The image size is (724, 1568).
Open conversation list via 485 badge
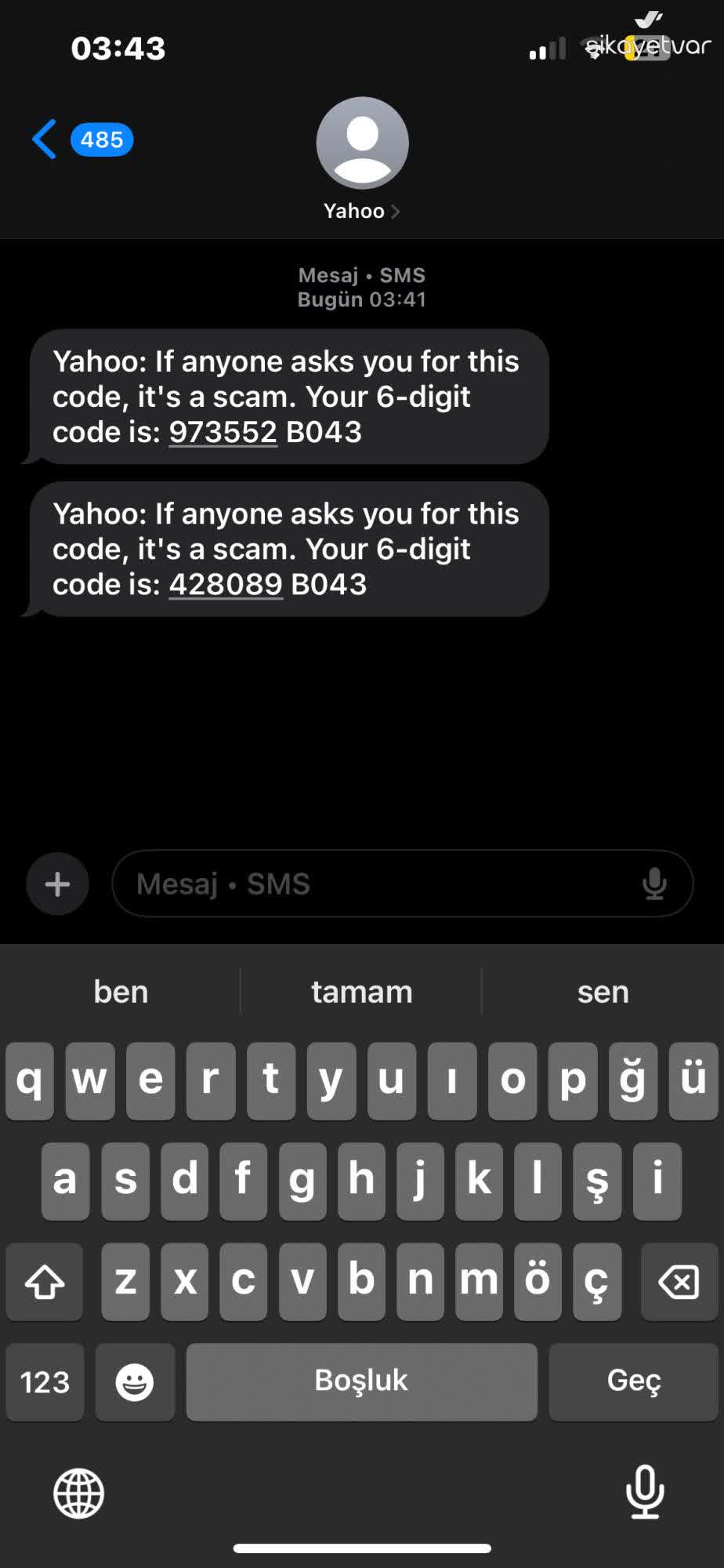click(100, 140)
